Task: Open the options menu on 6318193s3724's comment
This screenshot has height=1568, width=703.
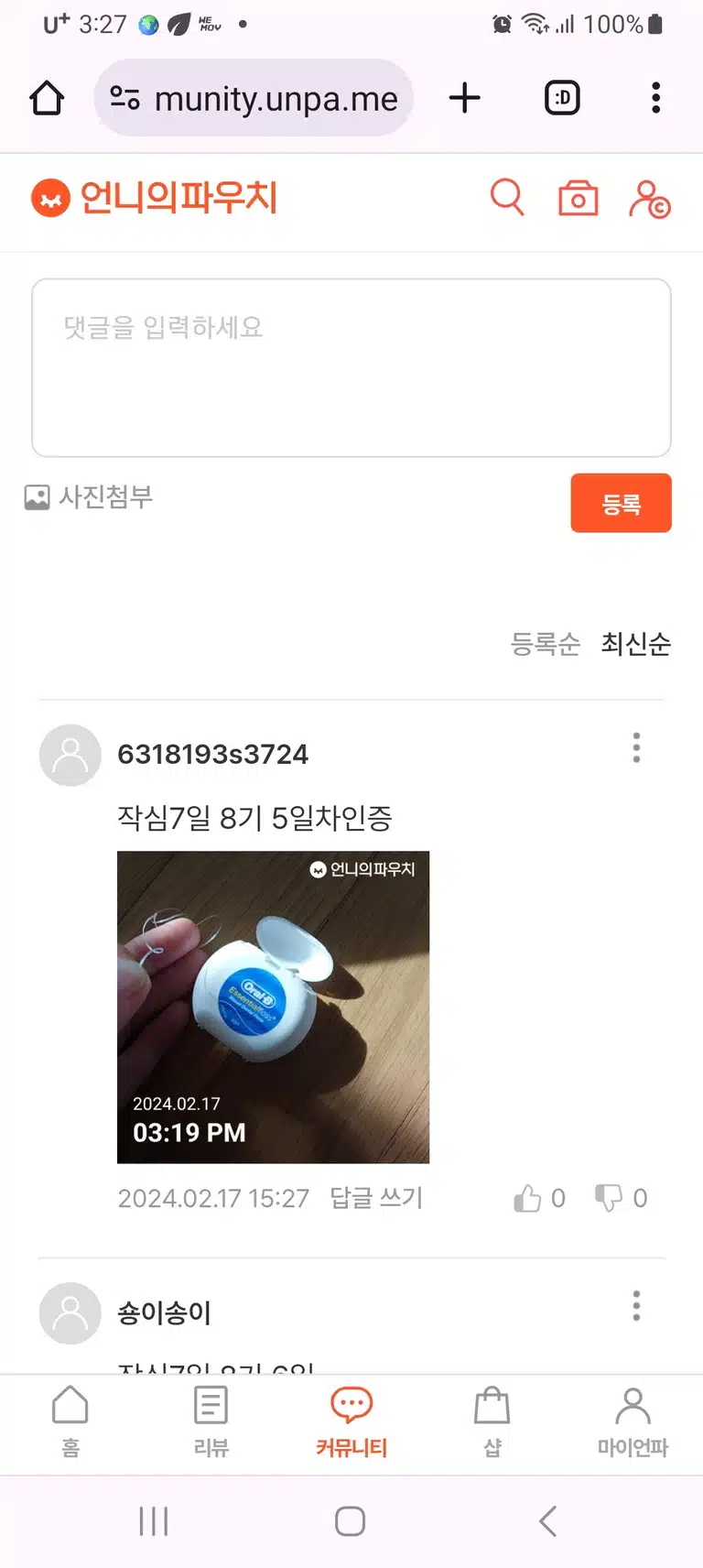Action: click(636, 747)
